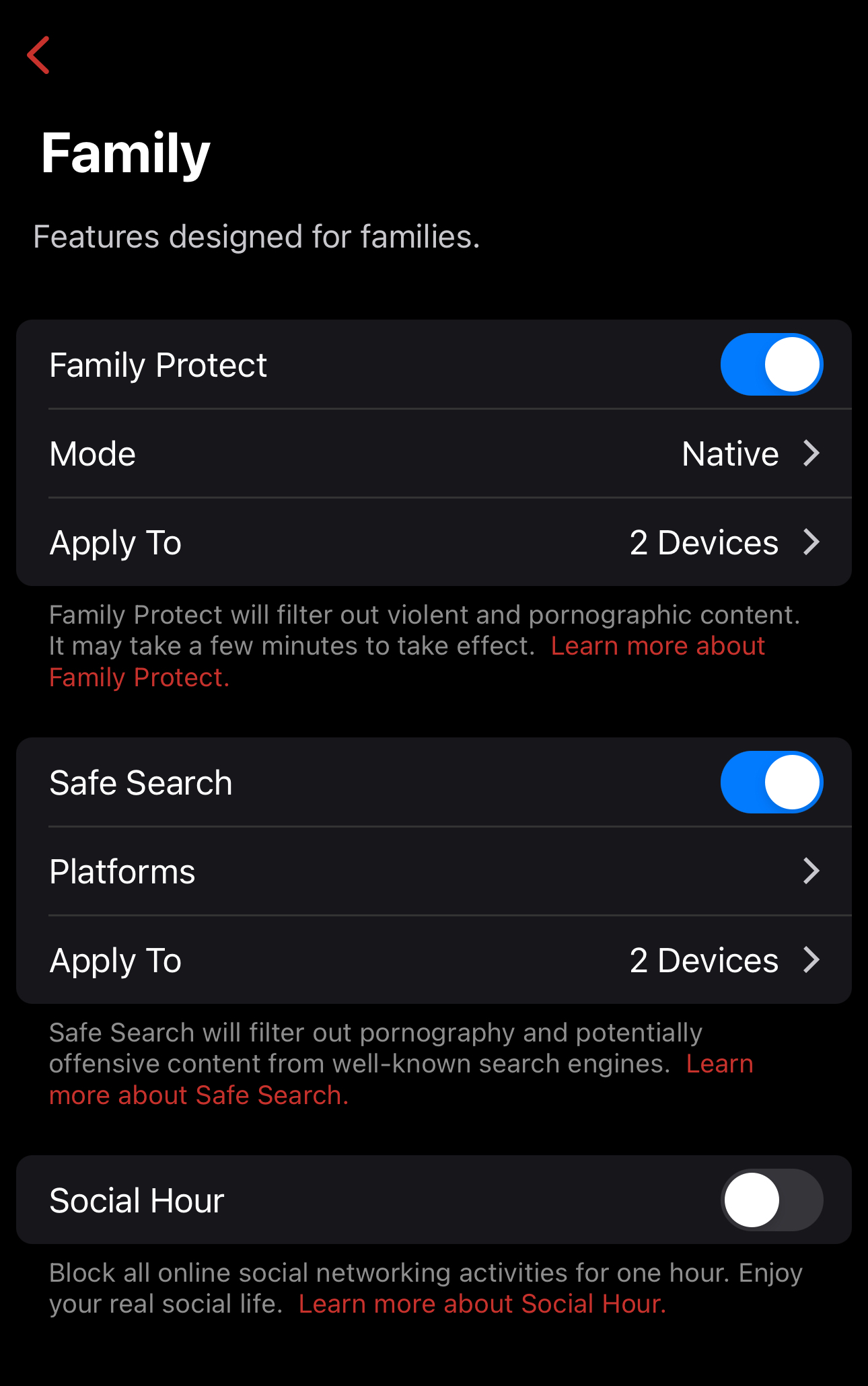Enable the Social Hour switch
Screen dimensions: 868x1386
click(771, 1200)
